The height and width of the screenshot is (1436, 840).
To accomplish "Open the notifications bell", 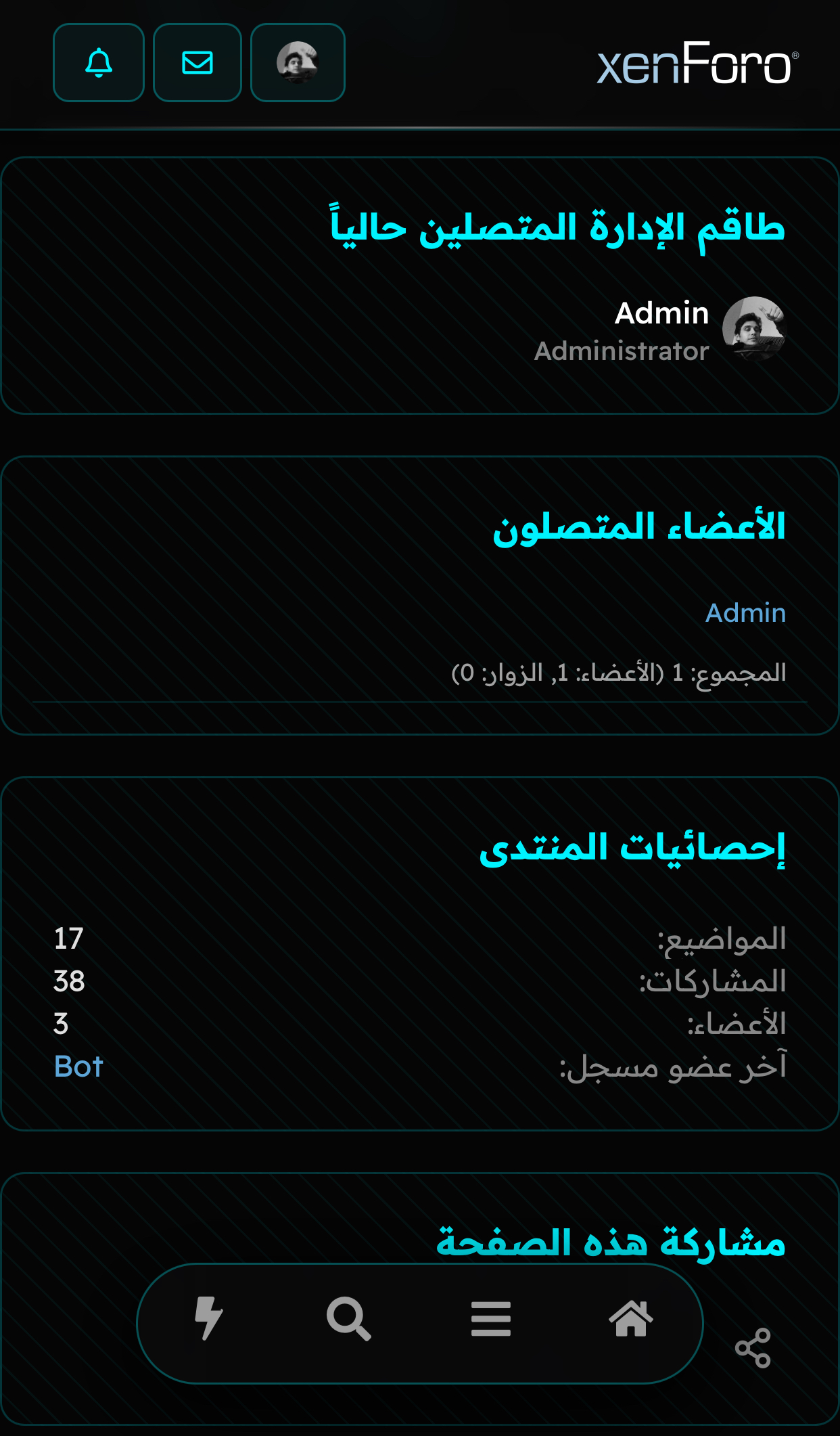I will (x=99, y=63).
